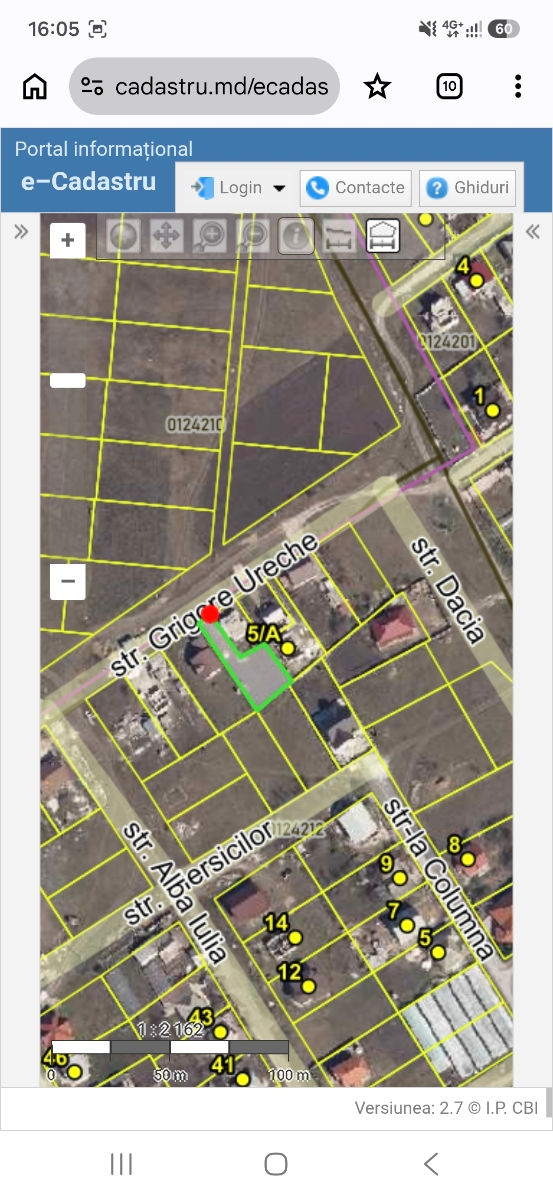Open the browser tab switcher
Screen dimensions: 553x1200
tap(450, 87)
